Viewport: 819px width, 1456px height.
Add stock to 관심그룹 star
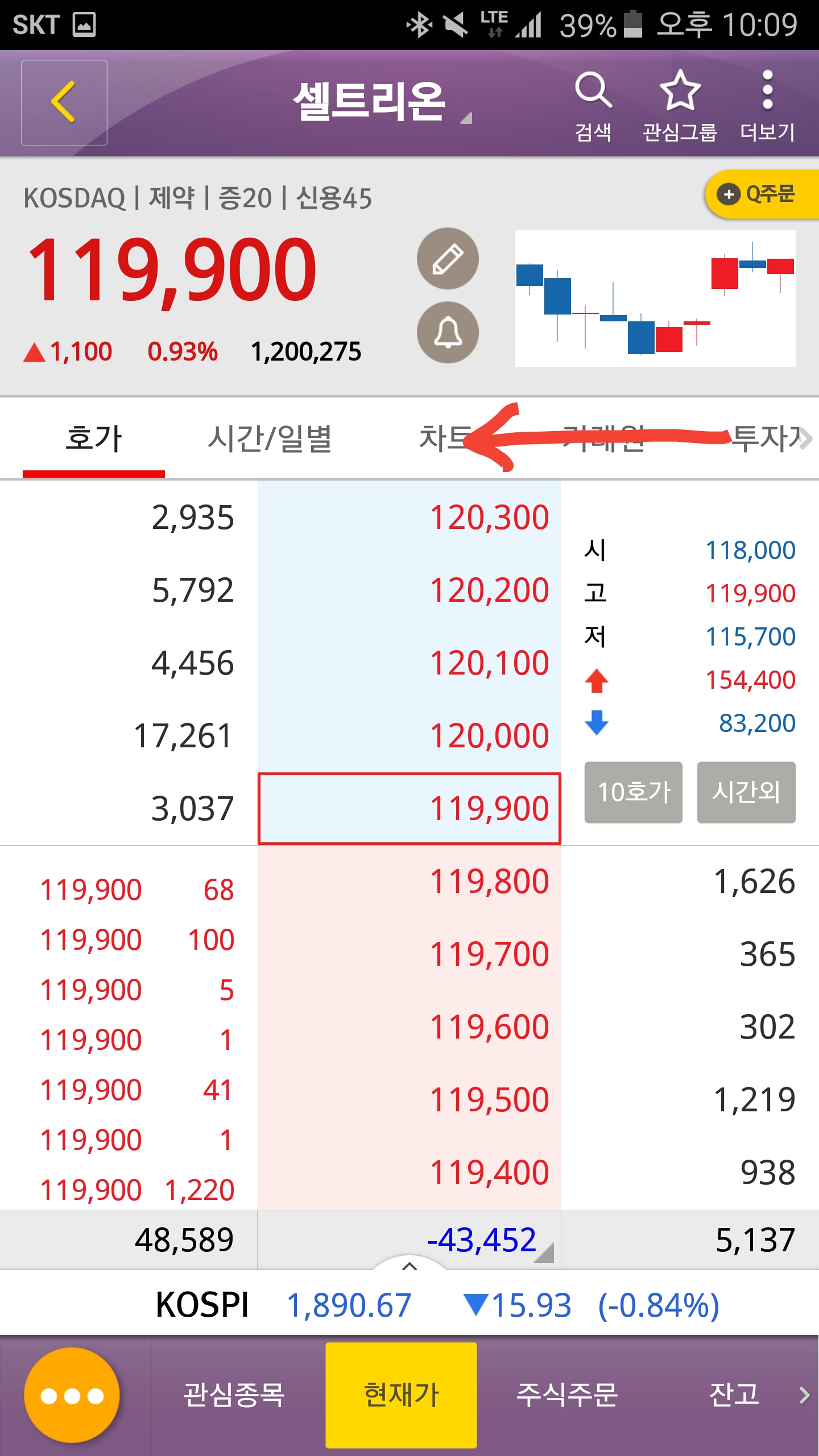(680, 105)
